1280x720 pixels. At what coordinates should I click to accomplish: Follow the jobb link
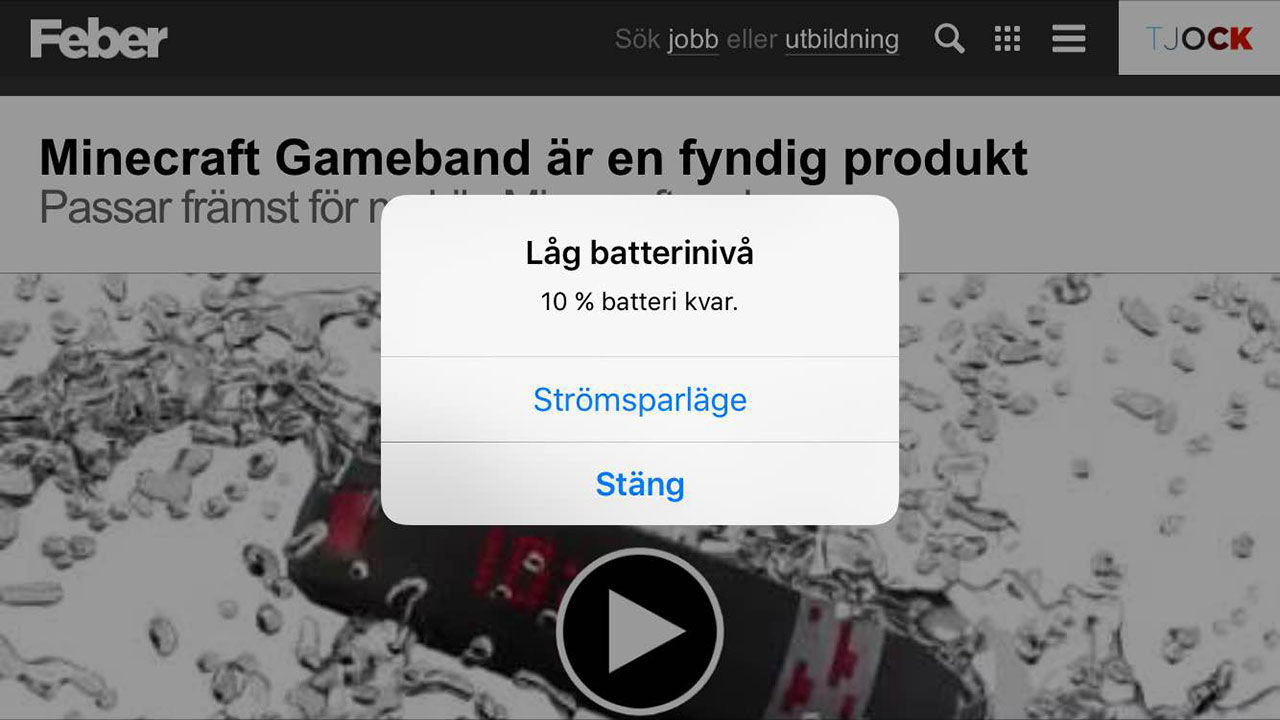[693, 40]
